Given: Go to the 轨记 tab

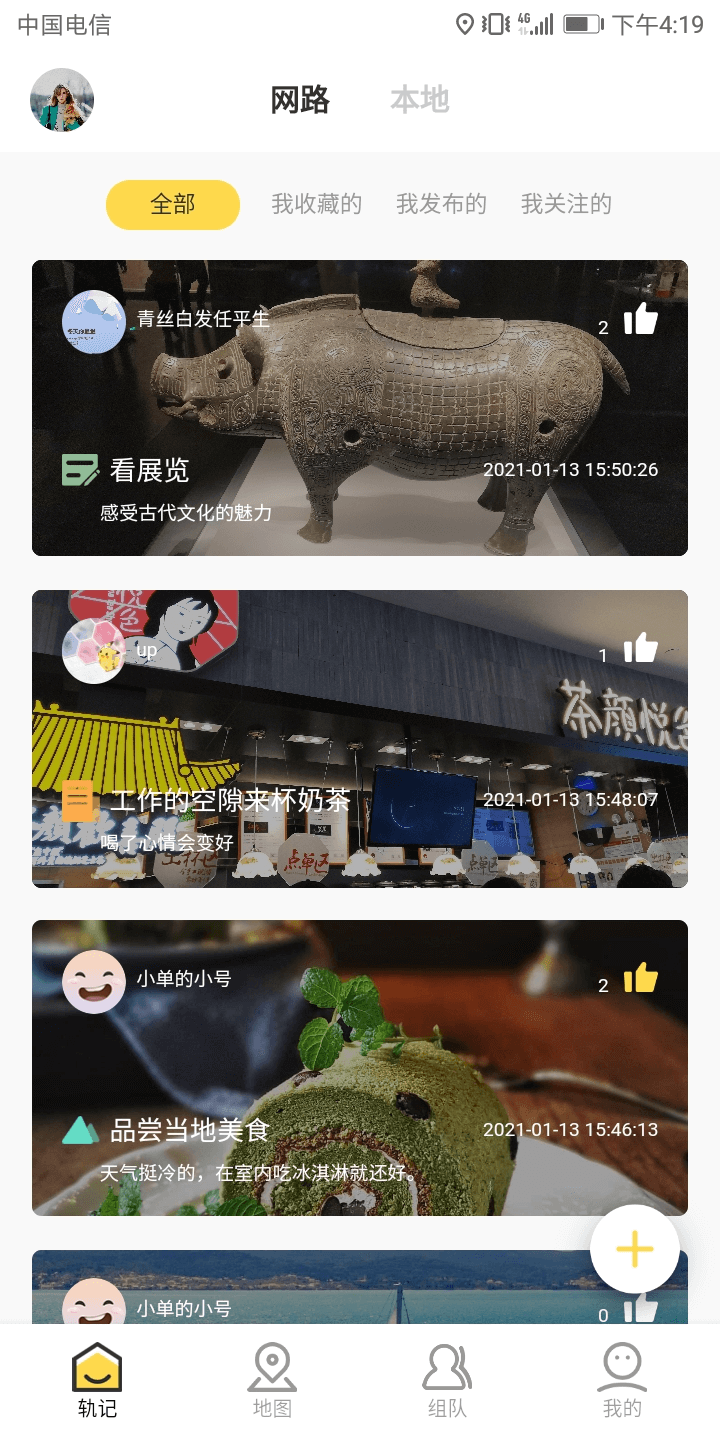Looking at the screenshot, I should [97, 1382].
